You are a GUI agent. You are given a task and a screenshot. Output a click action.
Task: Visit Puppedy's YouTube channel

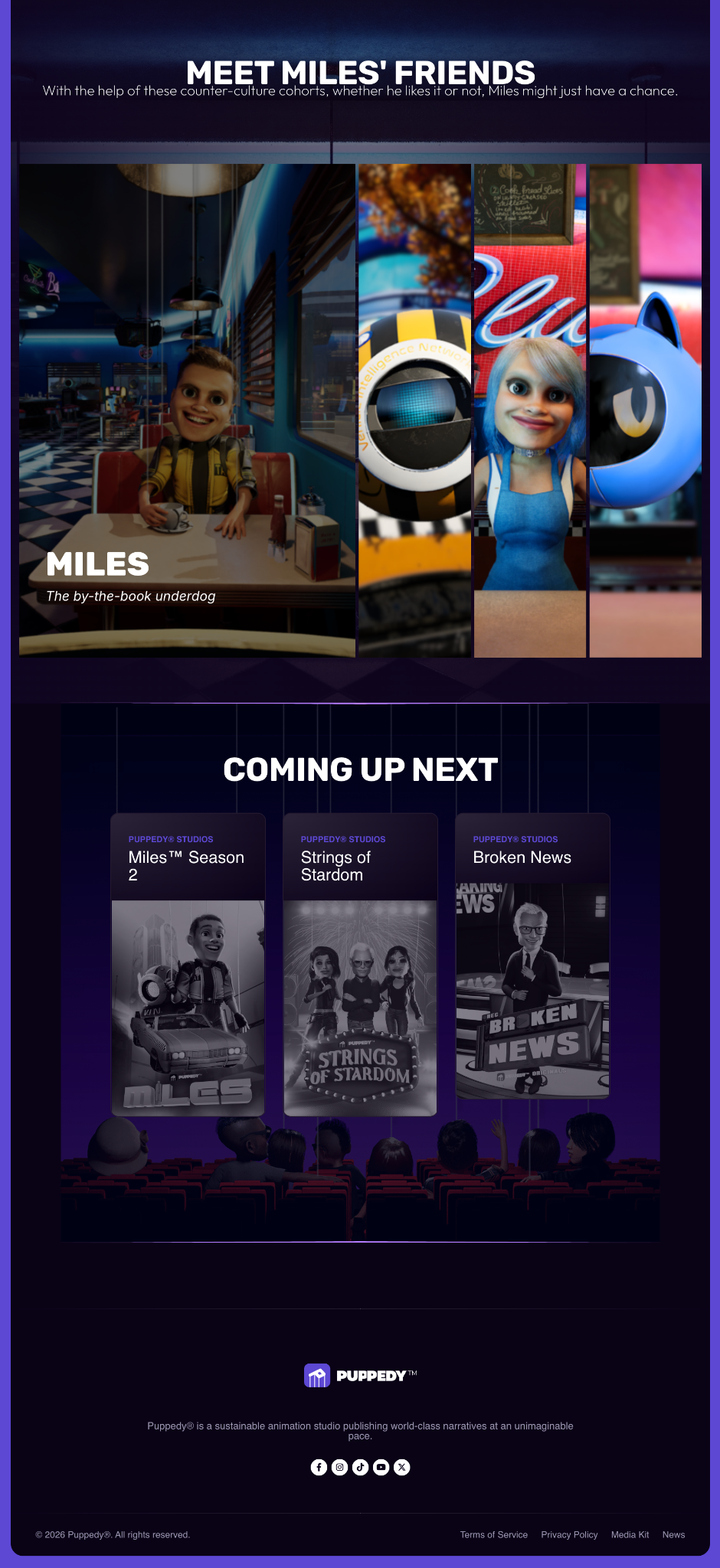coord(381,1467)
